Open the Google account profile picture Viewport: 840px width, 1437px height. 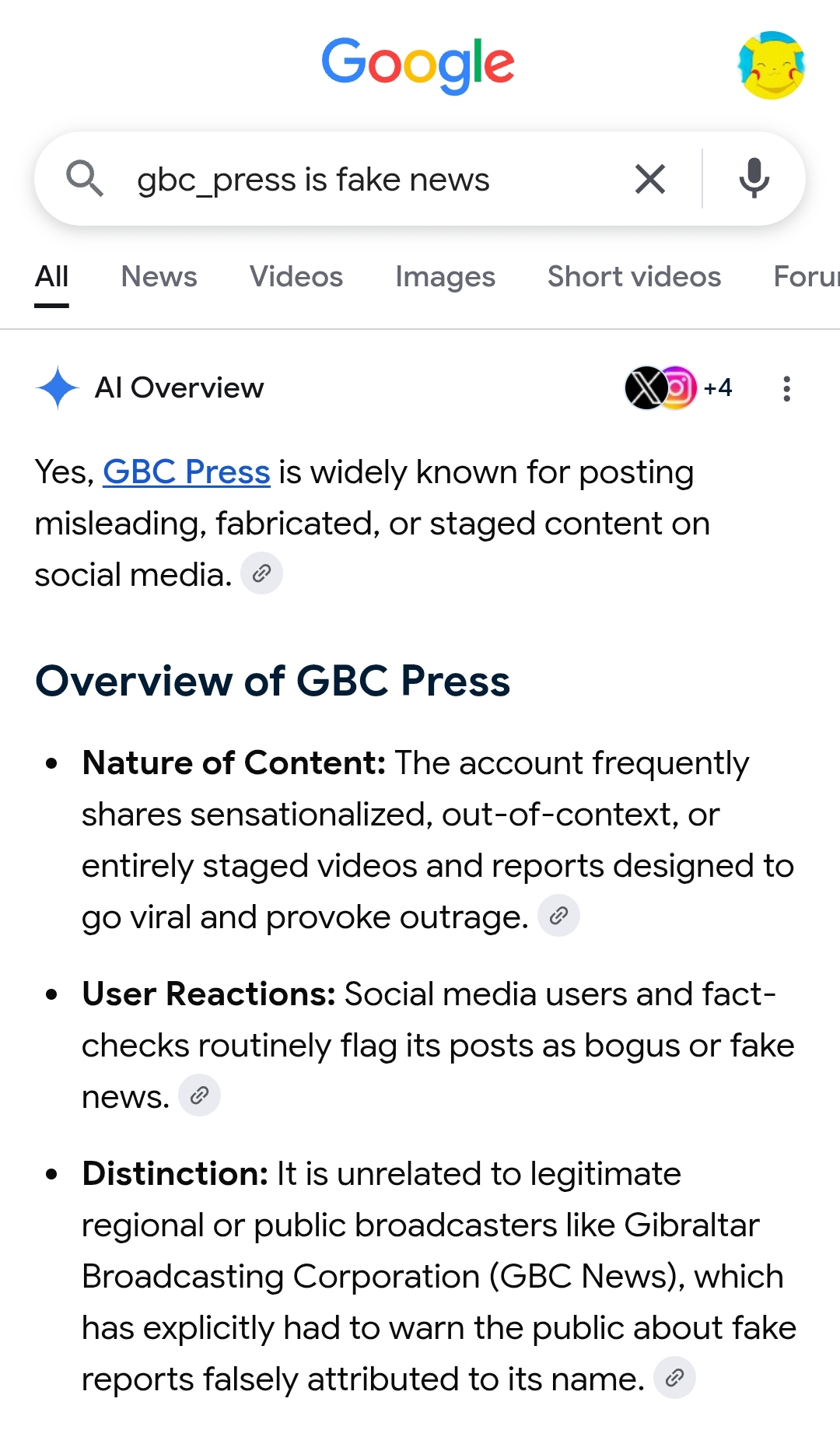771,65
